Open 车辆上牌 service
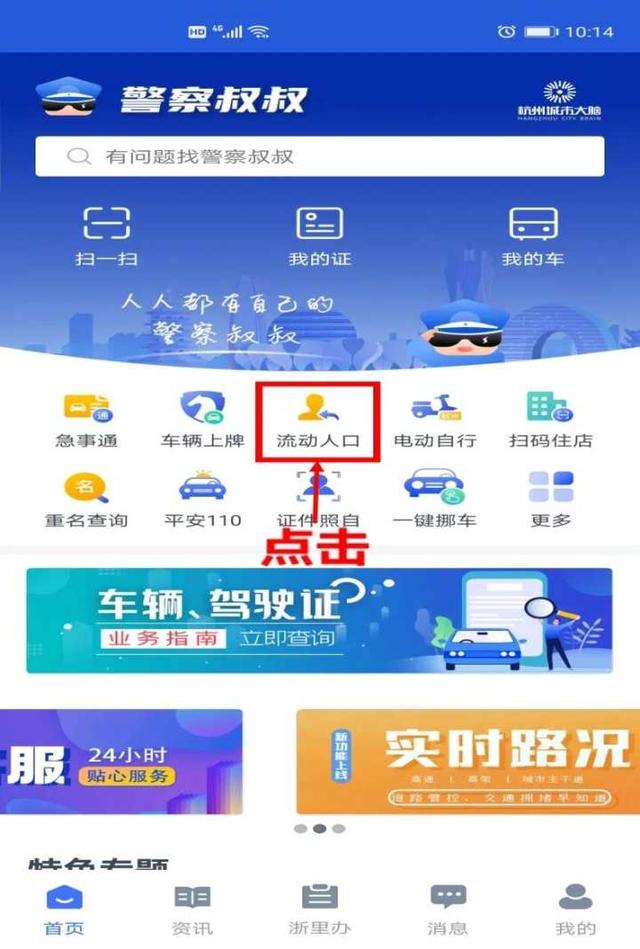This screenshot has width=640, height=949. (x=202, y=419)
